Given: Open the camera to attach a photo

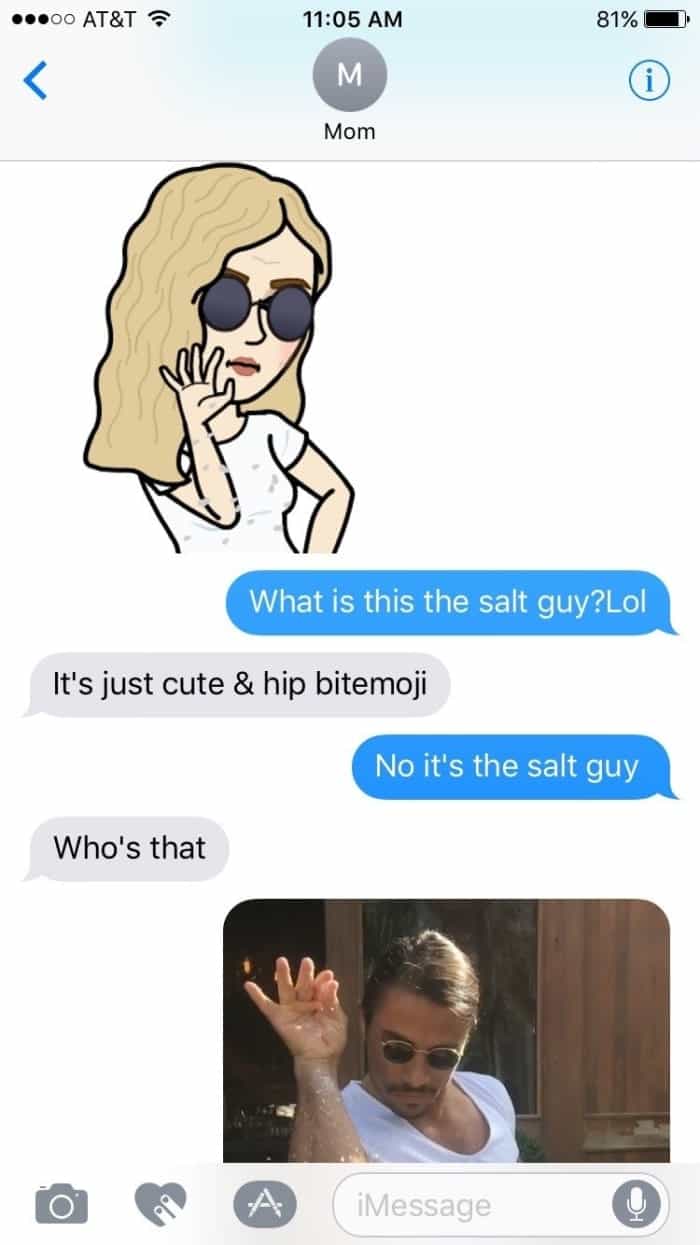Looking at the screenshot, I should click(x=62, y=1204).
